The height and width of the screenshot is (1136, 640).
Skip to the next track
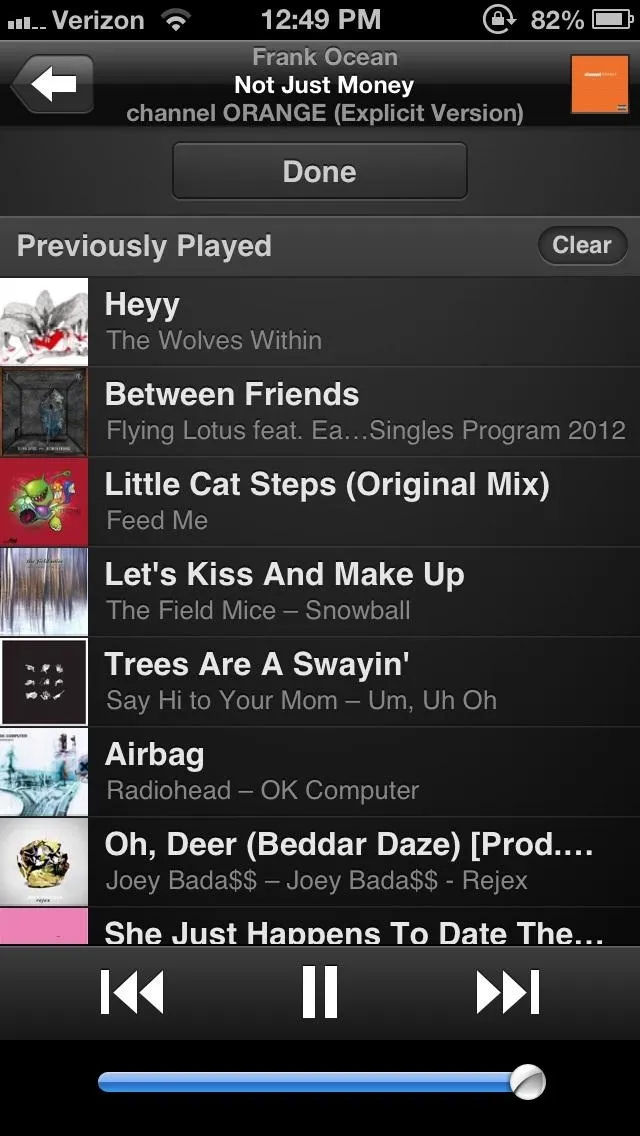[x=508, y=992]
